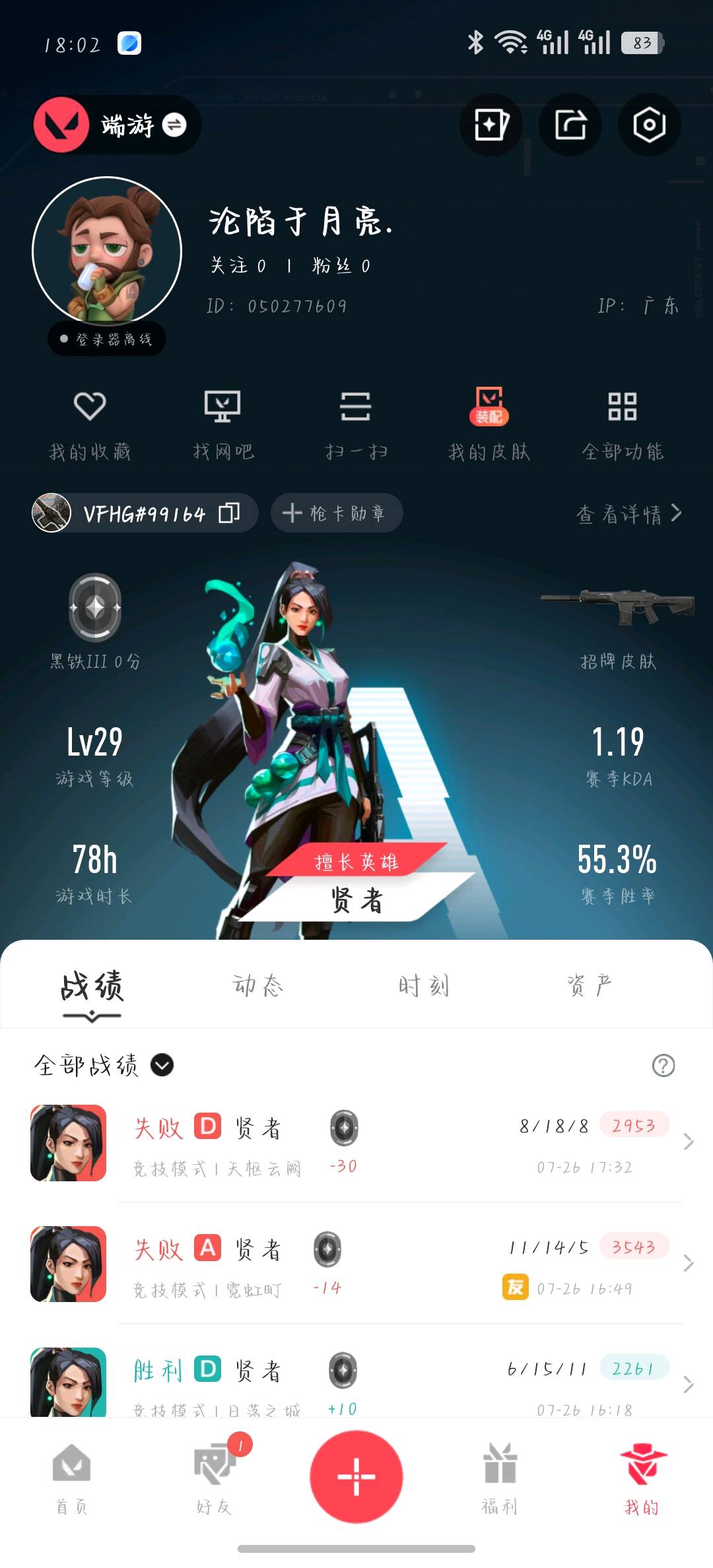713x1568 pixels.
Task: Open the settings hexagon icon
Action: point(649,125)
